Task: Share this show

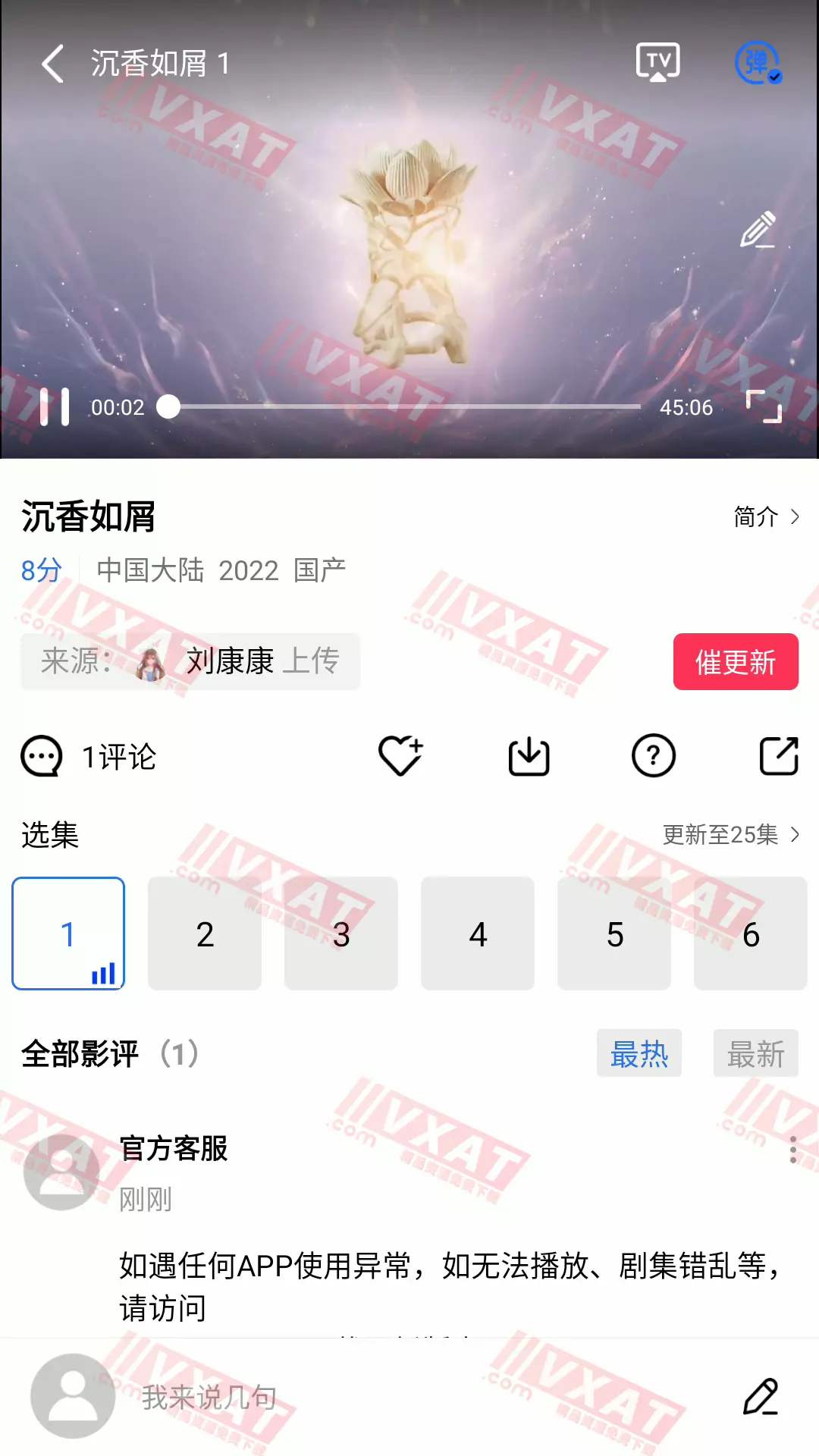Action: click(779, 756)
